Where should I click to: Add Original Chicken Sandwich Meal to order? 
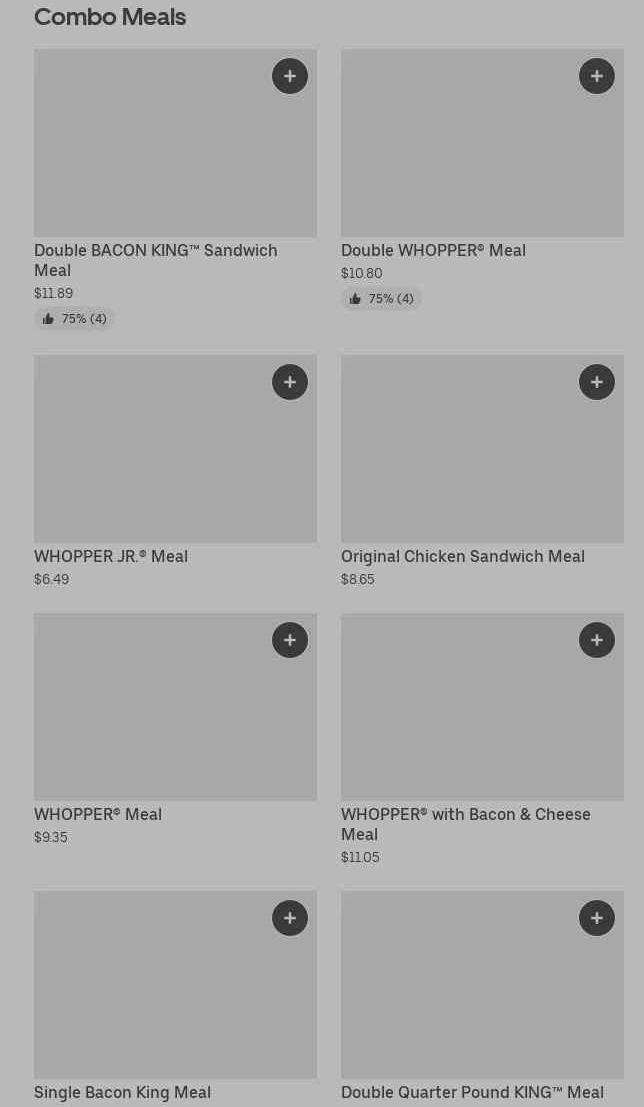[597, 382]
